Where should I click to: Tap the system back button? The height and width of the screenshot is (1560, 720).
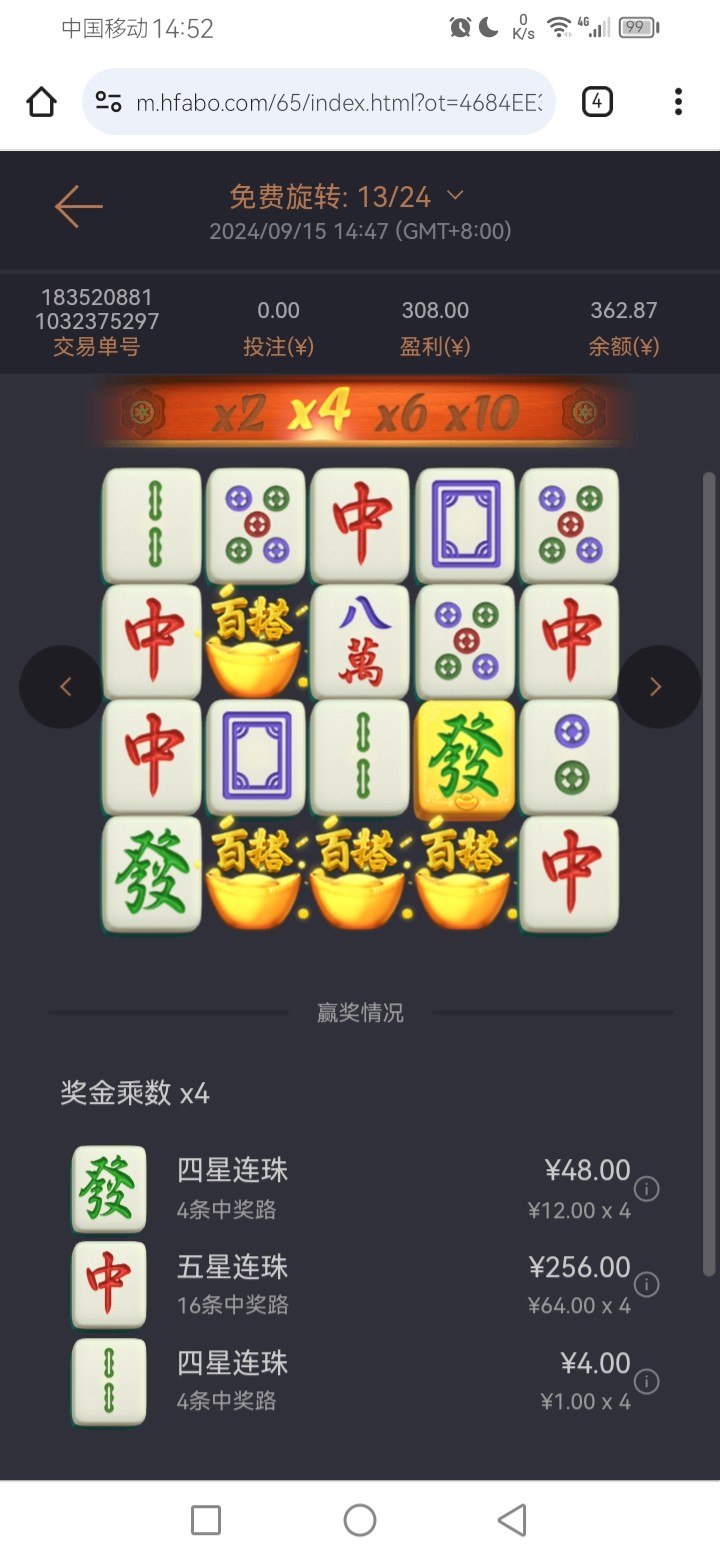coord(512,1520)
